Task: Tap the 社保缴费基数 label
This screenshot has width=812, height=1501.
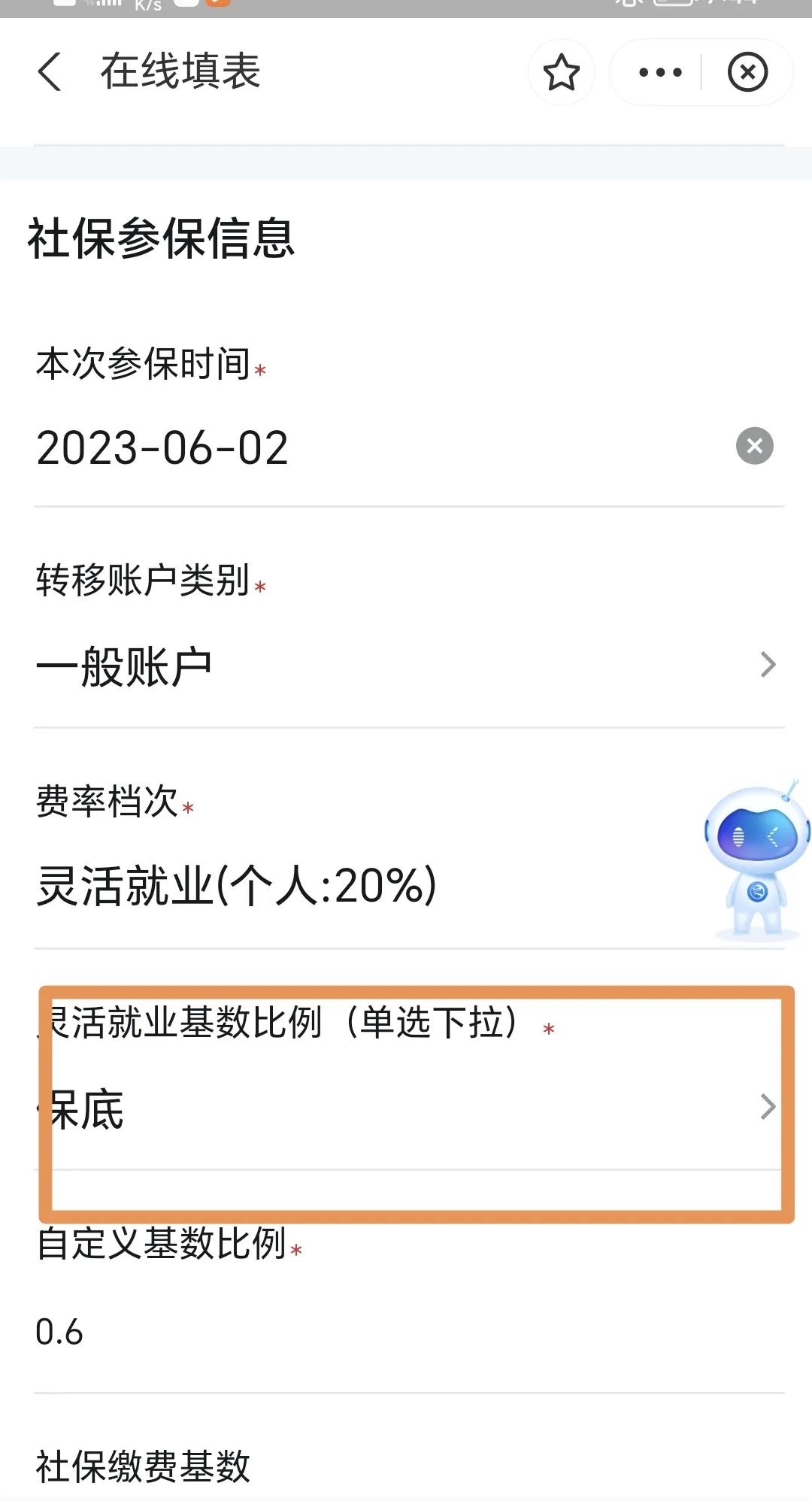Action: (143, 1463)
